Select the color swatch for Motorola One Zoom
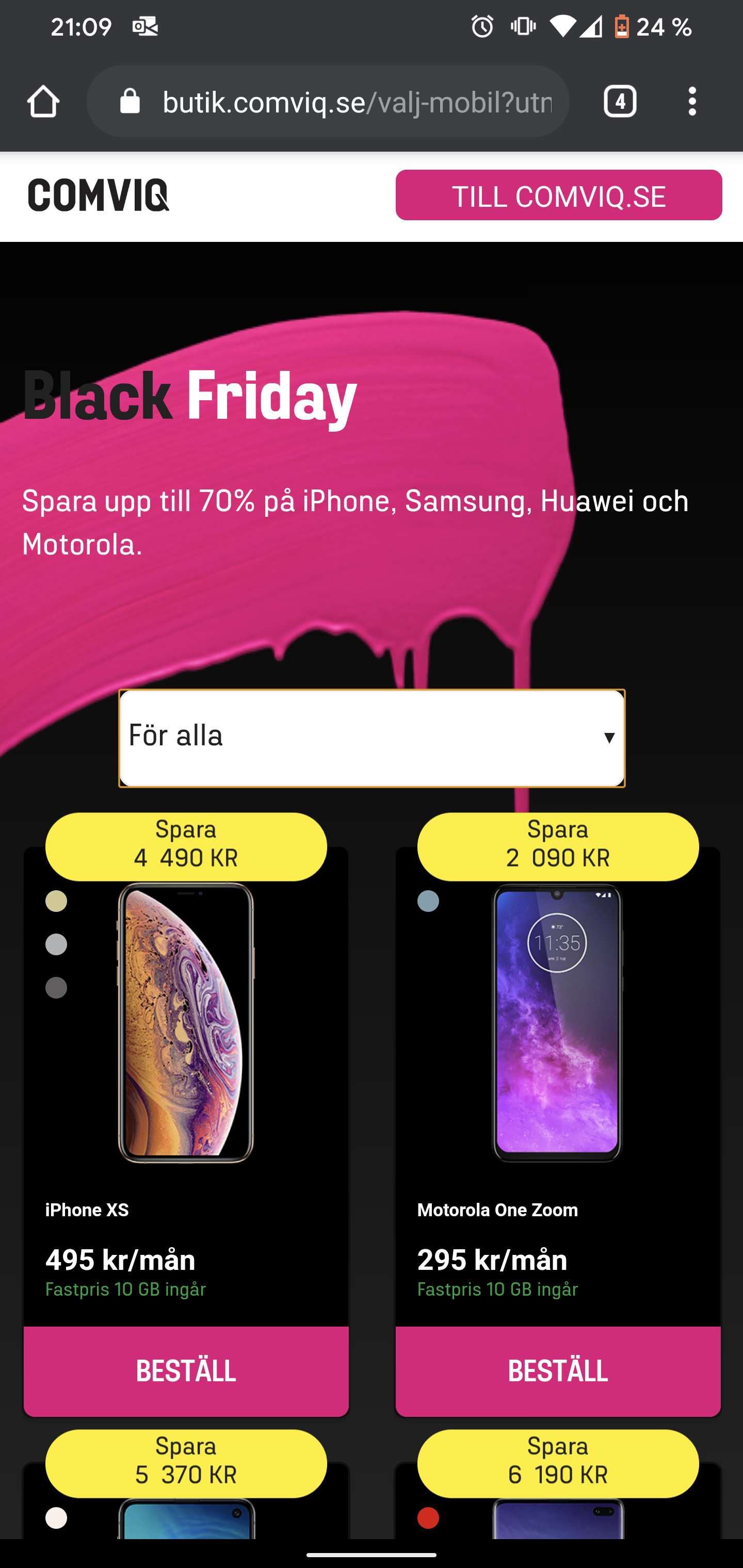This screenshot has height=1568, width=743. click(428, 901)
